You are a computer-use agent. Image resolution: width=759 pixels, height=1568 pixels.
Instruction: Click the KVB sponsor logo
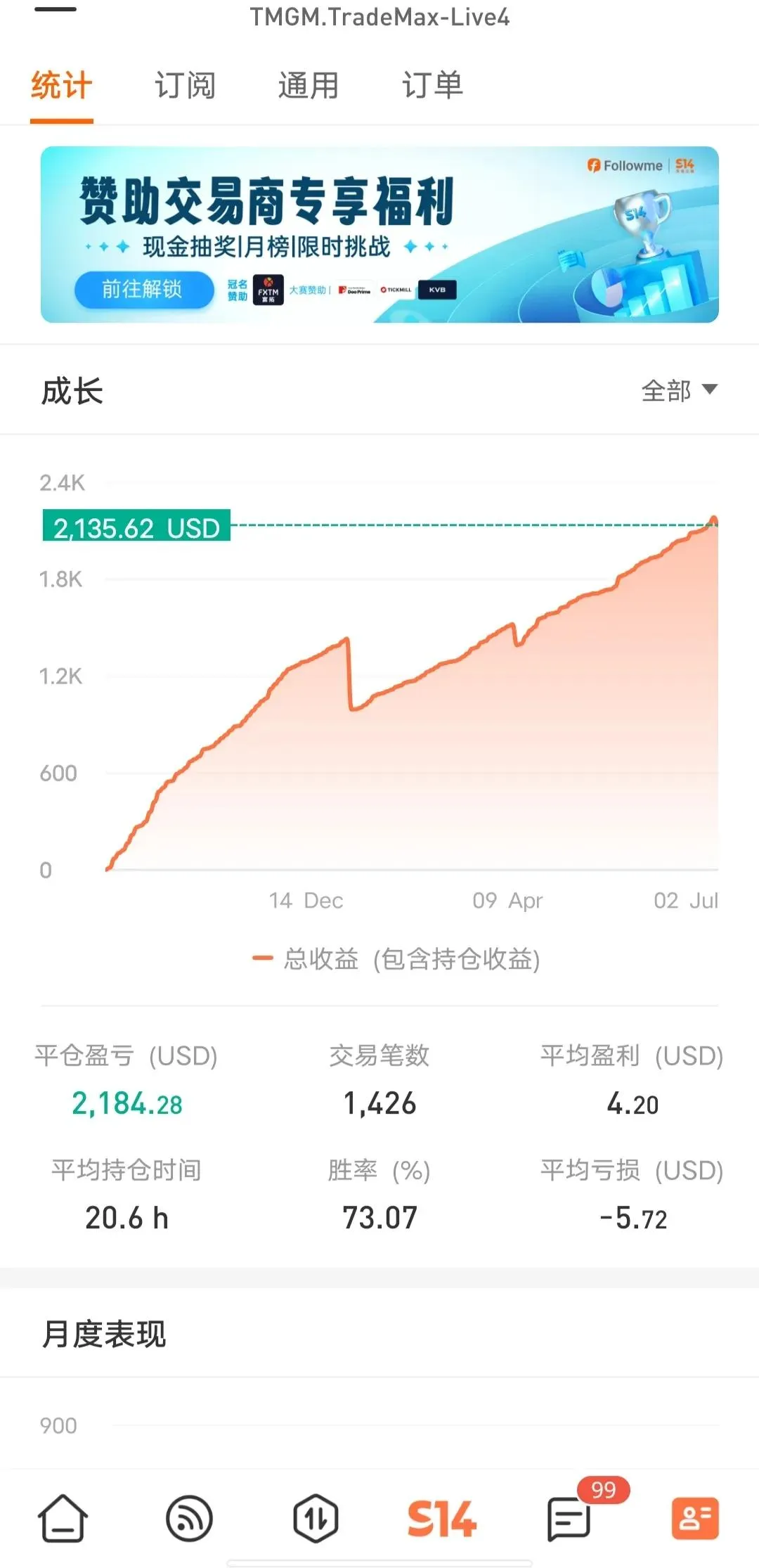436,289
